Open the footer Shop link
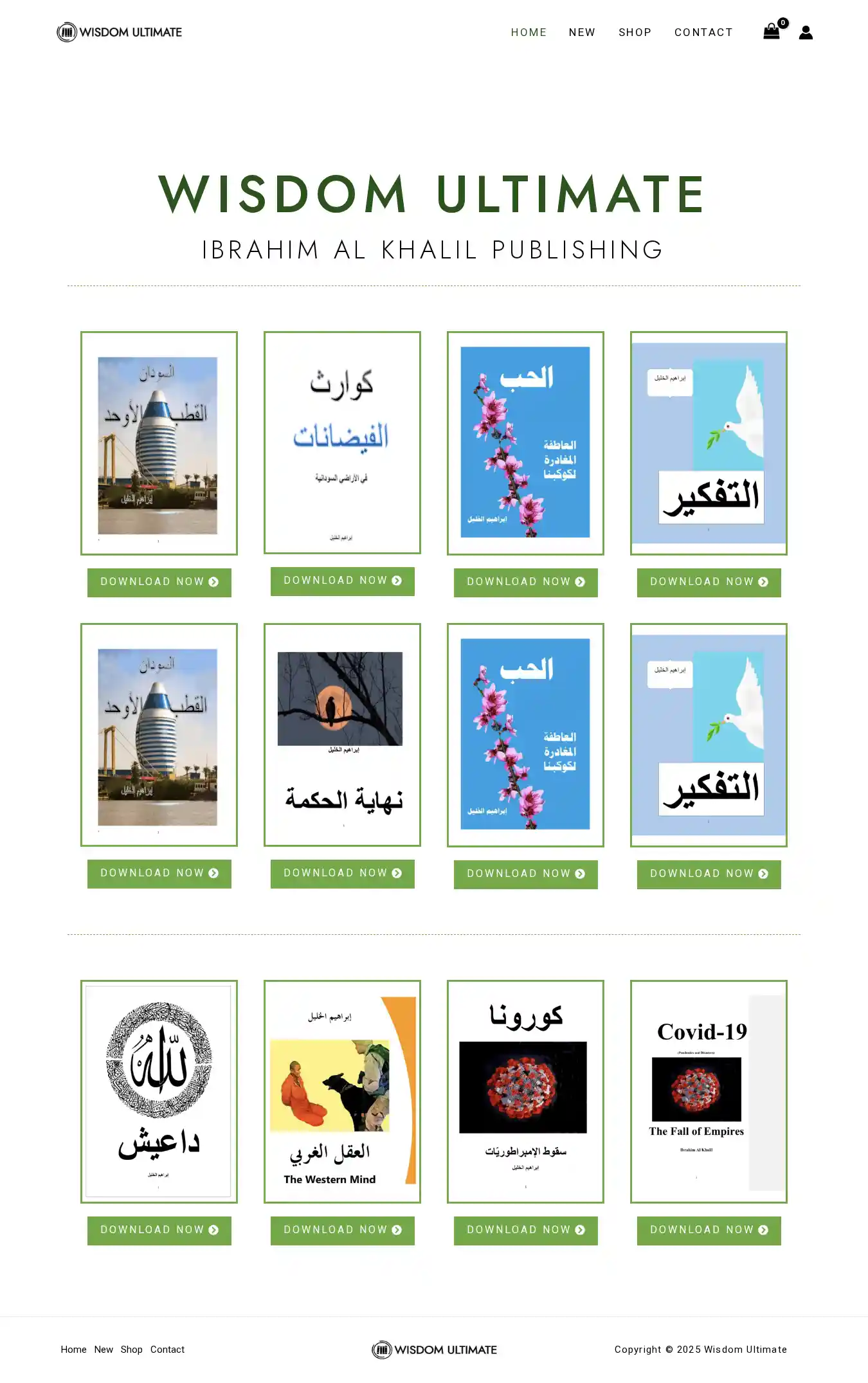 tap(131, 1350)
